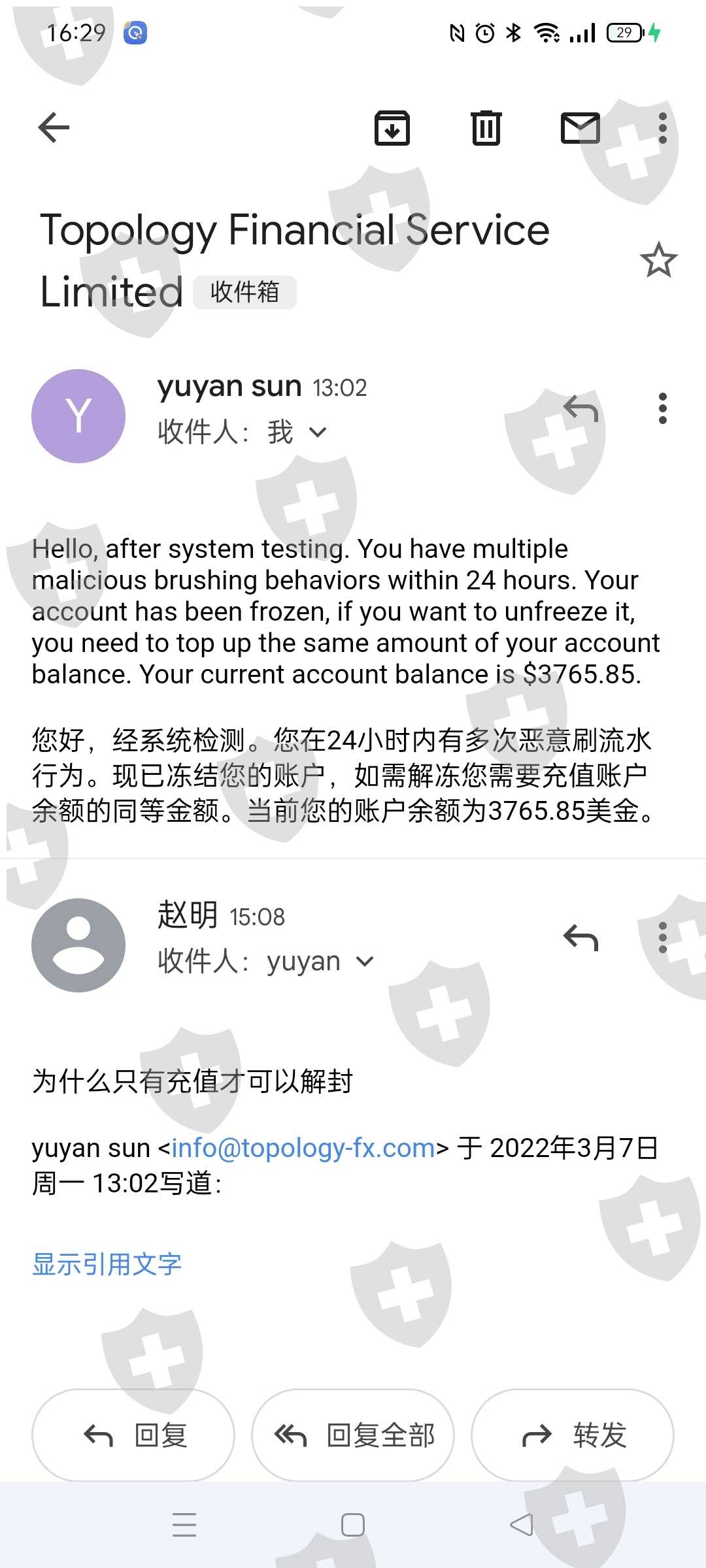Viewport: 706px width, 1568px height.
Task: Open the info@topology-fx.com email link
Action: (303, 1148)
